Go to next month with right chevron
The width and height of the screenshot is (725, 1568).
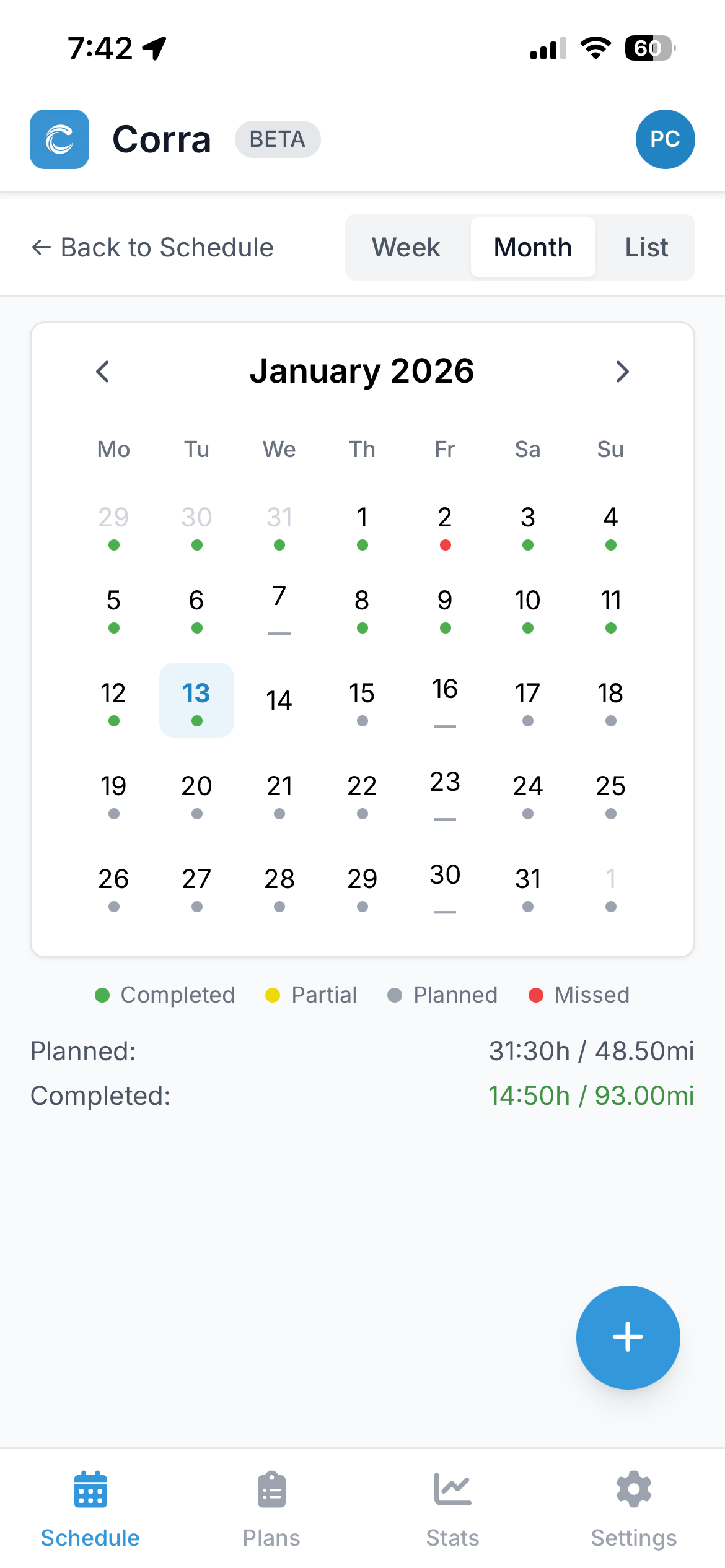pos(623,372)
